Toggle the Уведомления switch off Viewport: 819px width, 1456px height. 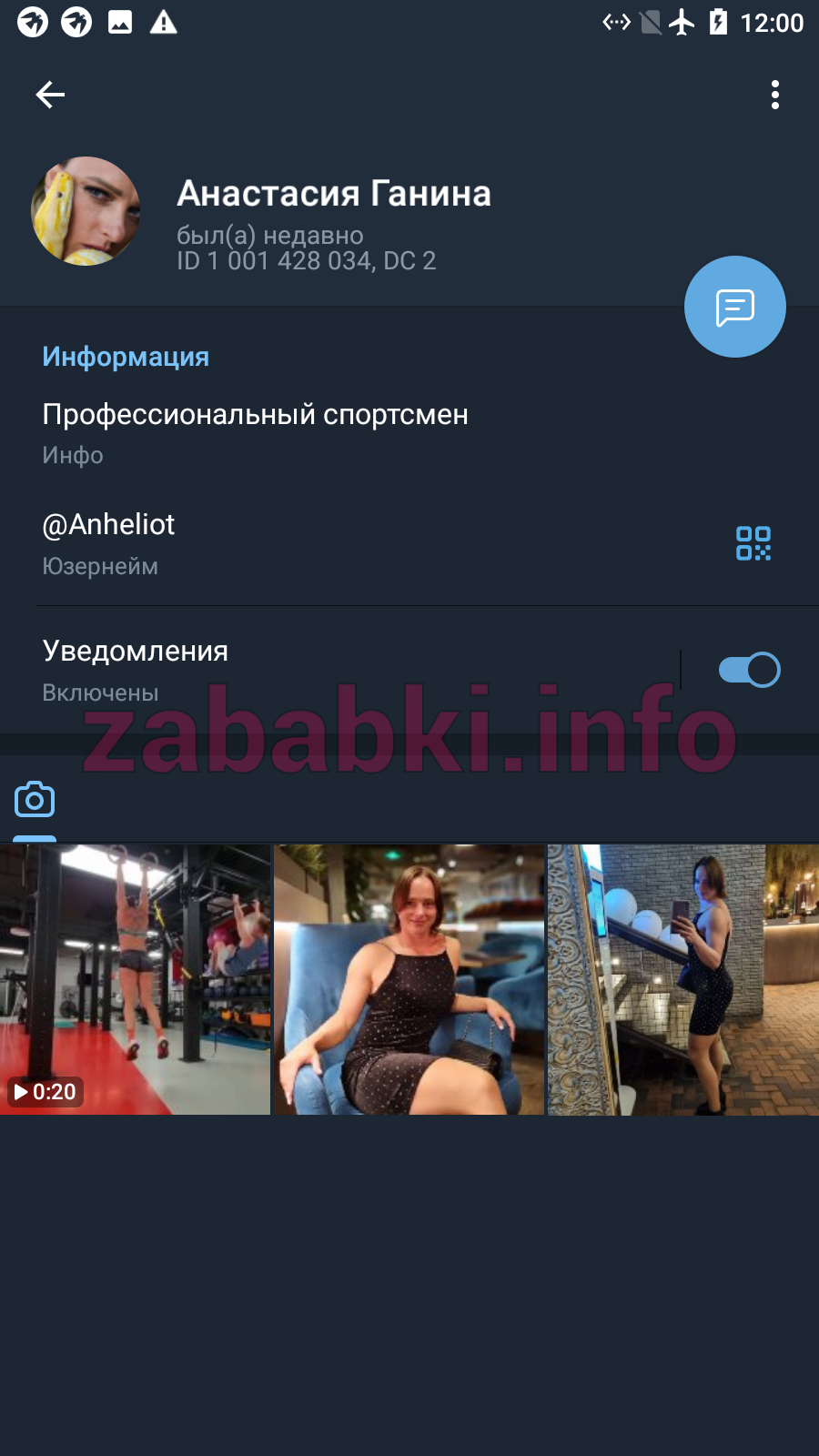[x=749, y=670]
